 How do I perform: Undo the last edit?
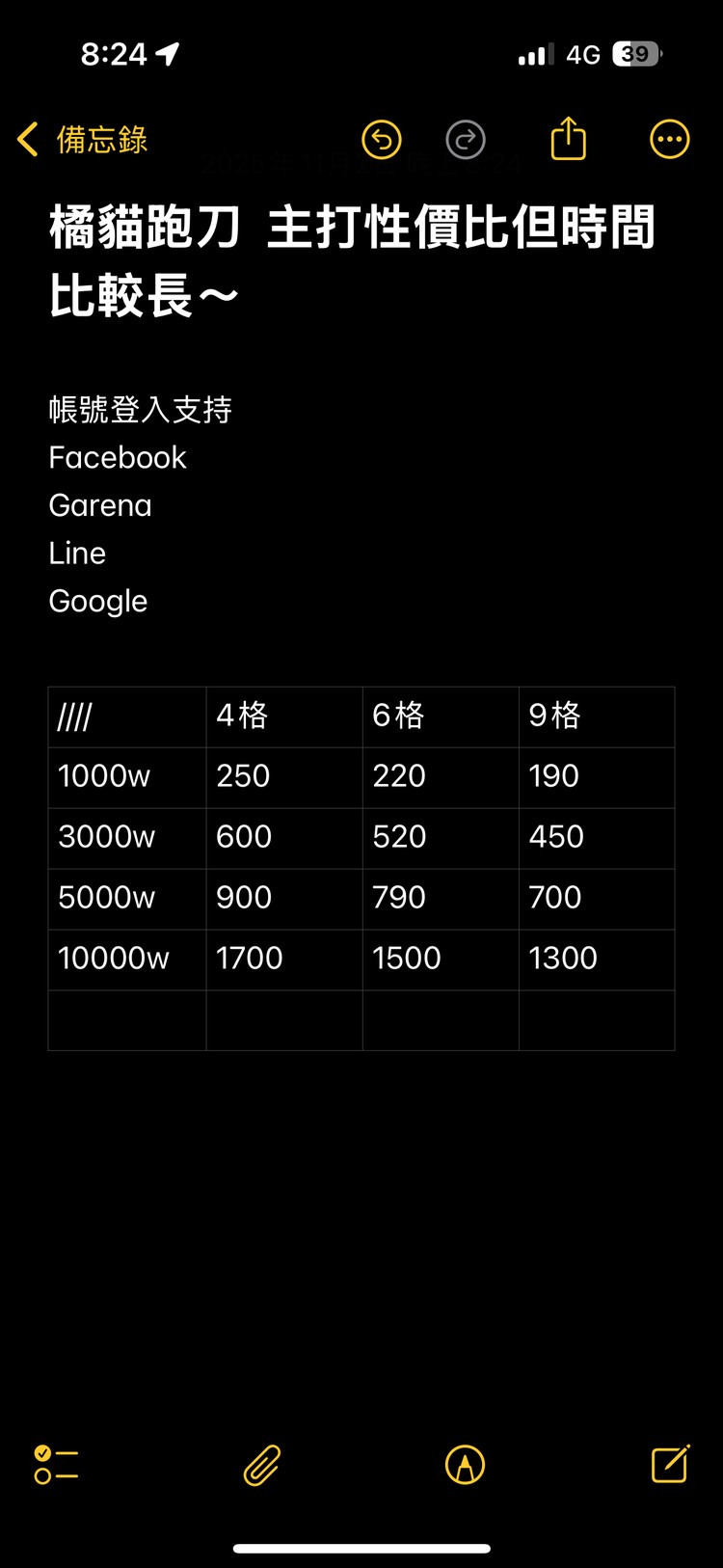tap(382, 140)
